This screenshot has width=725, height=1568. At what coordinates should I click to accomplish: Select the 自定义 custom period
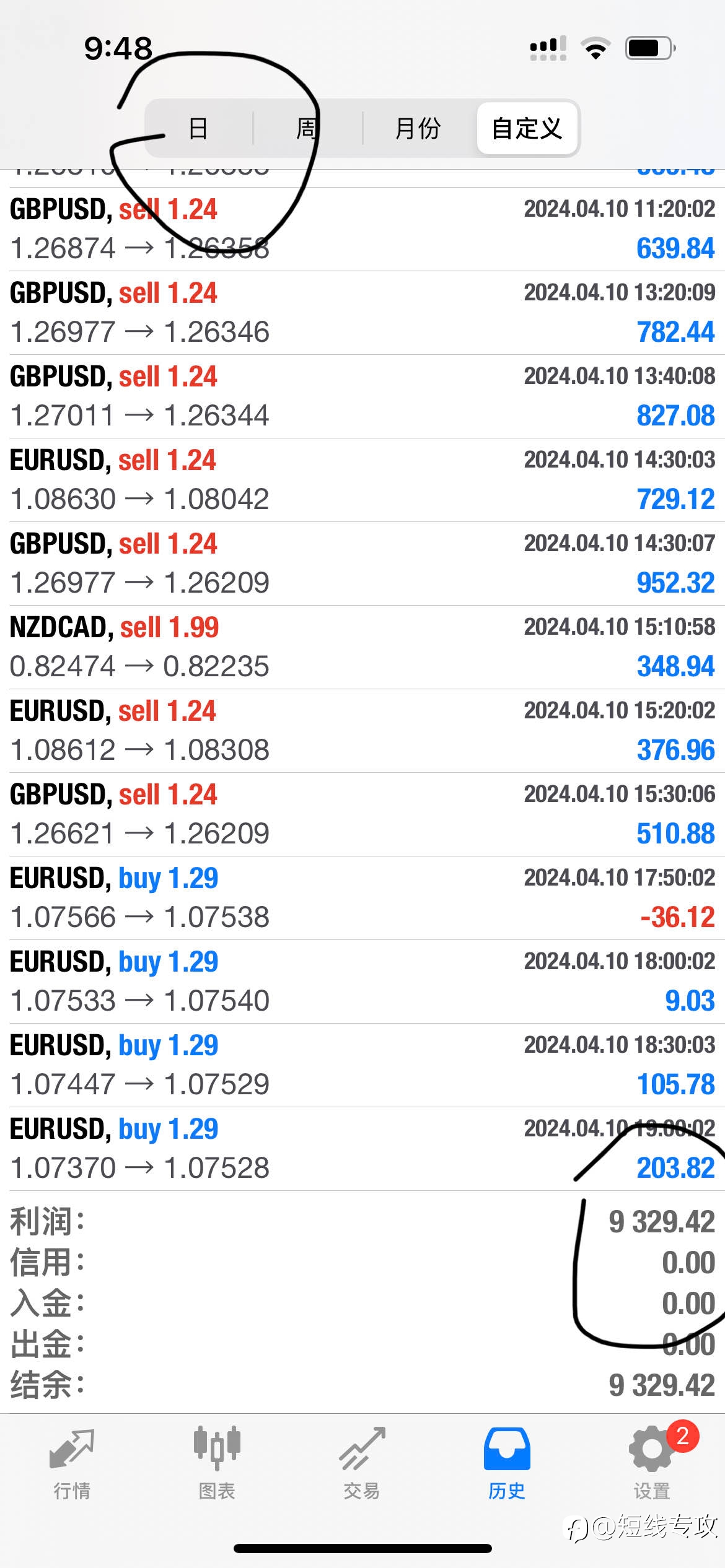tap(527, 129)
